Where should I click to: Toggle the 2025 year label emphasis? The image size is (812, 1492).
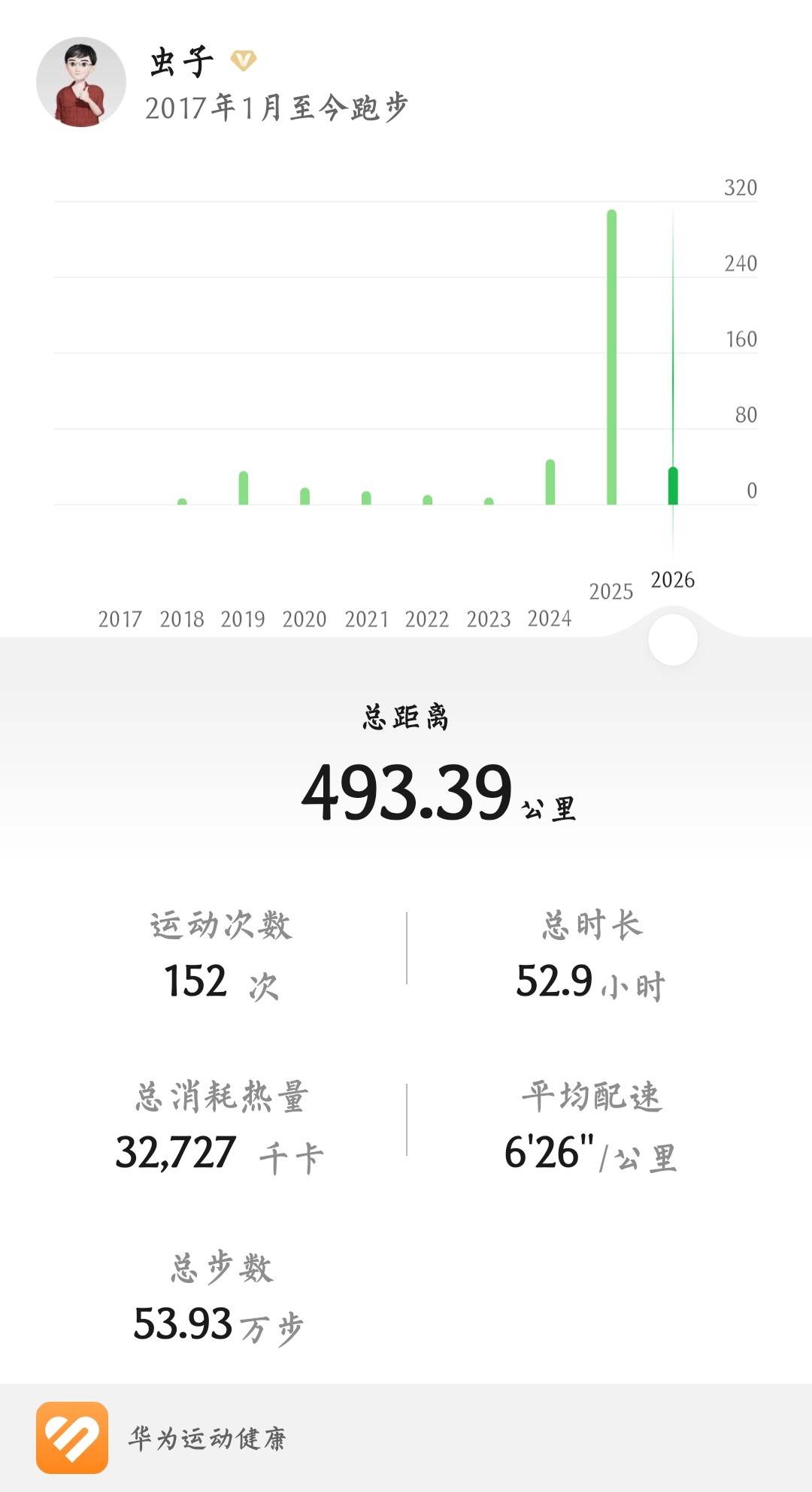(x=611, y=592)
